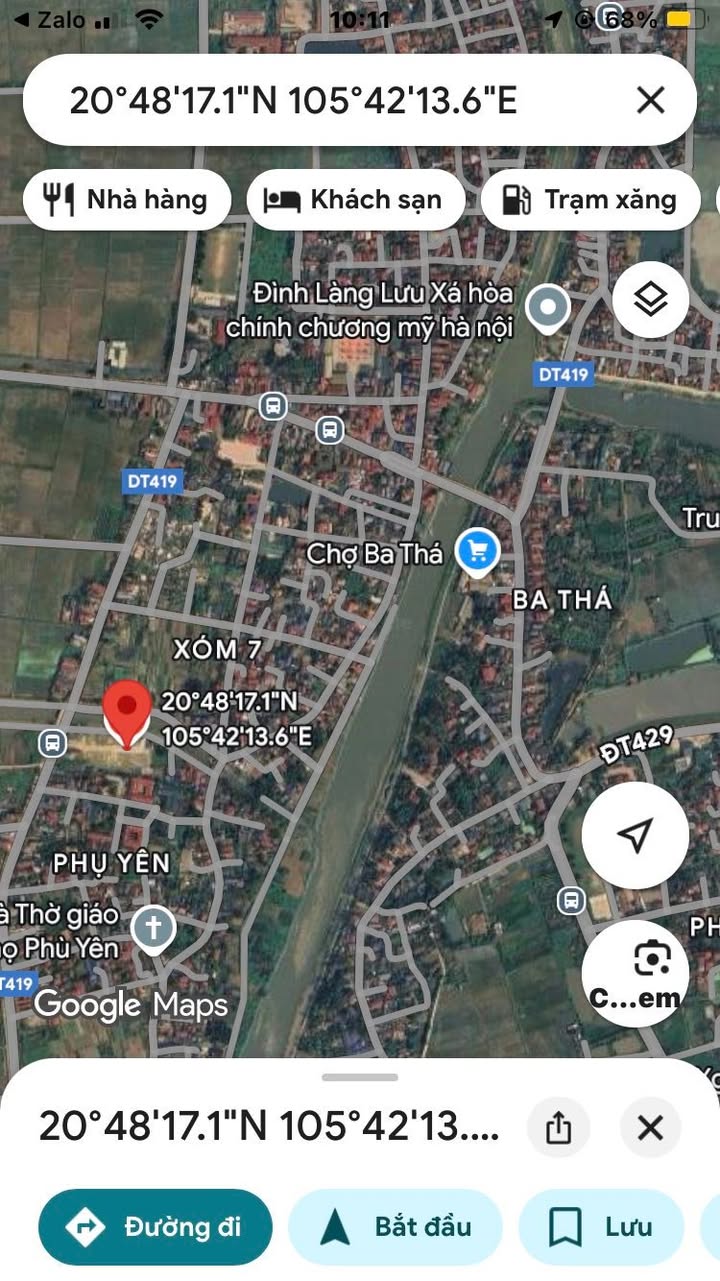The image size is (720, 1281).
Task: Open Đình Làng Lưu Xá place marker
Action: pyautogui.click(x=548, y=309)
